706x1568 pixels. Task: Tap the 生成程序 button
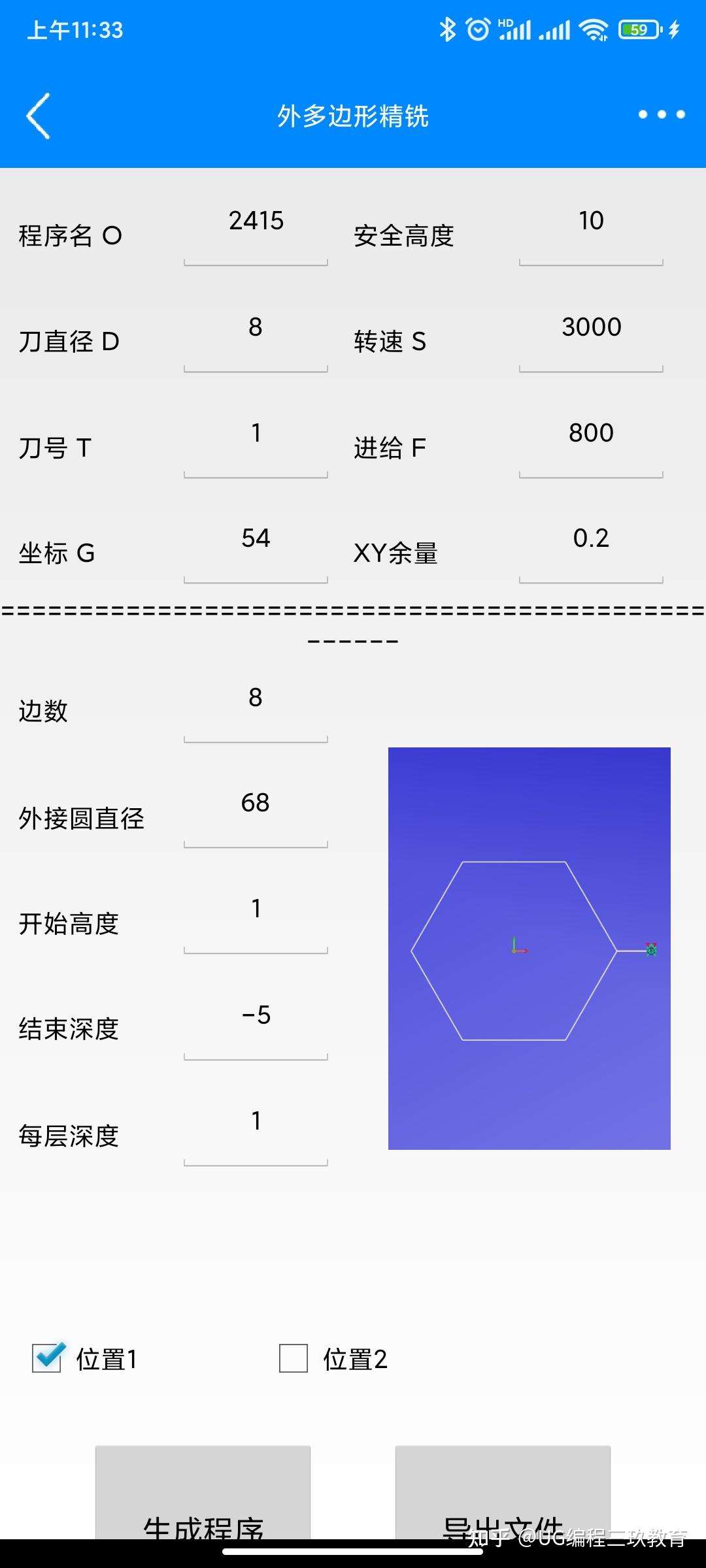[x=203, y=1496]
